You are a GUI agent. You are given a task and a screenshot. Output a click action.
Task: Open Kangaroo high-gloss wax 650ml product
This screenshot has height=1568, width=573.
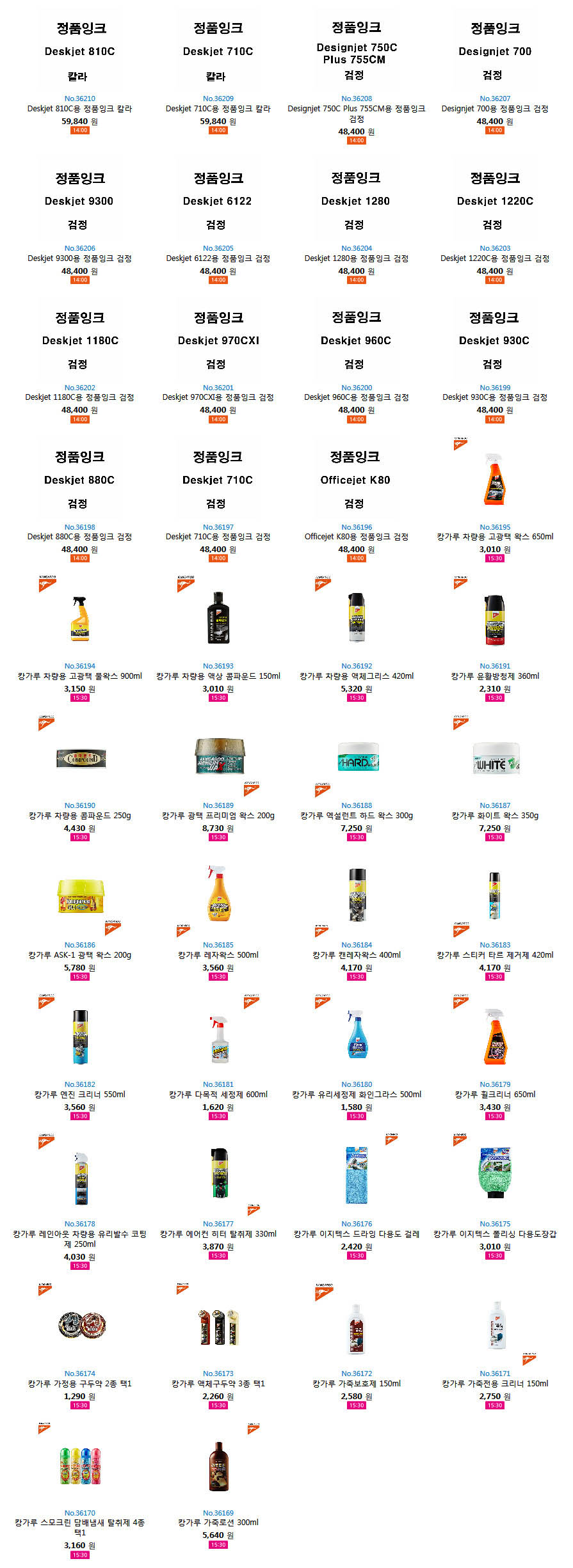pyautogui.click(x=495, y=537)
